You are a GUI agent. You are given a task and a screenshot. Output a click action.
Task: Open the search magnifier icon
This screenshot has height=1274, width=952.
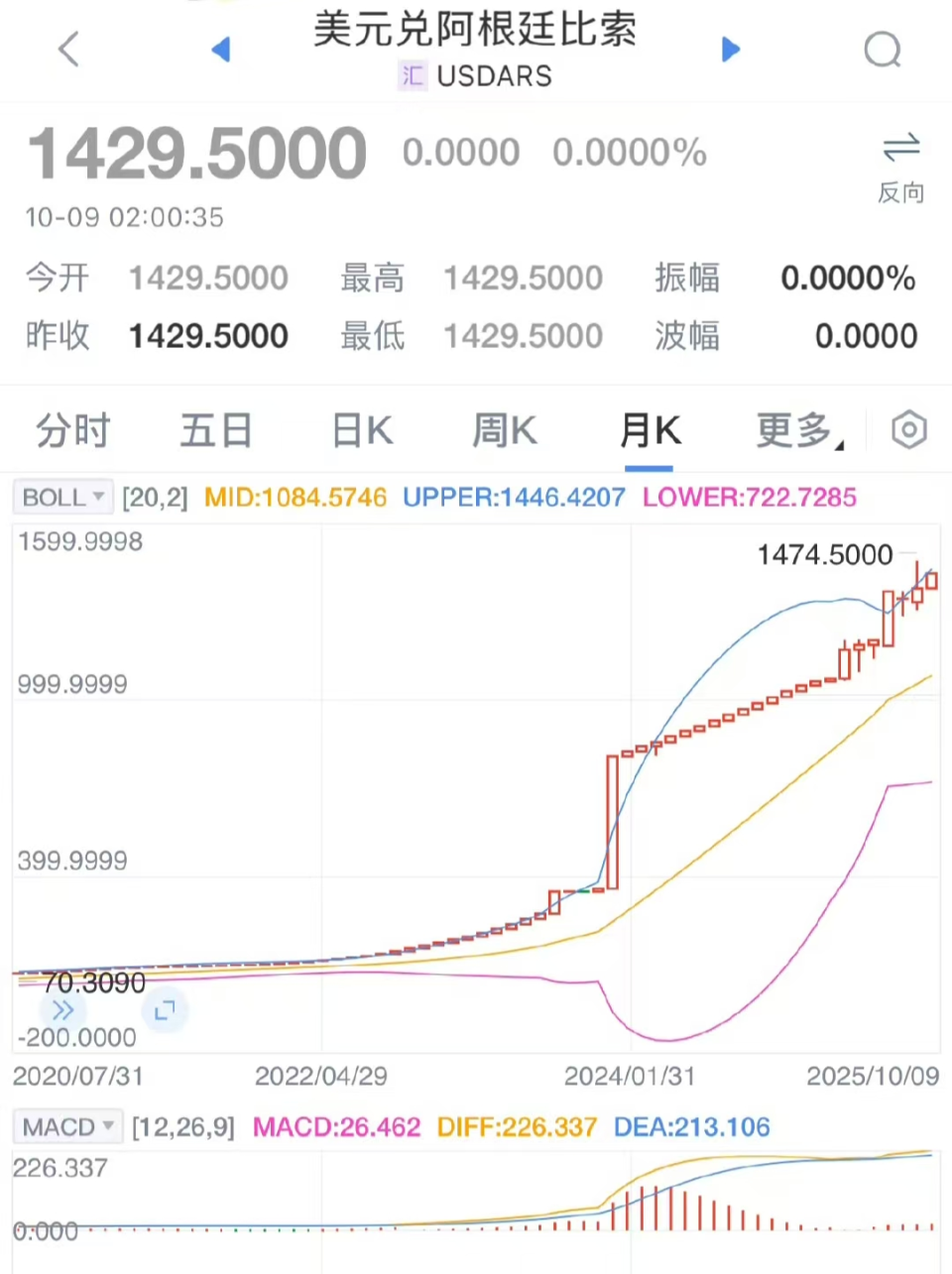(x=882, y=50)
